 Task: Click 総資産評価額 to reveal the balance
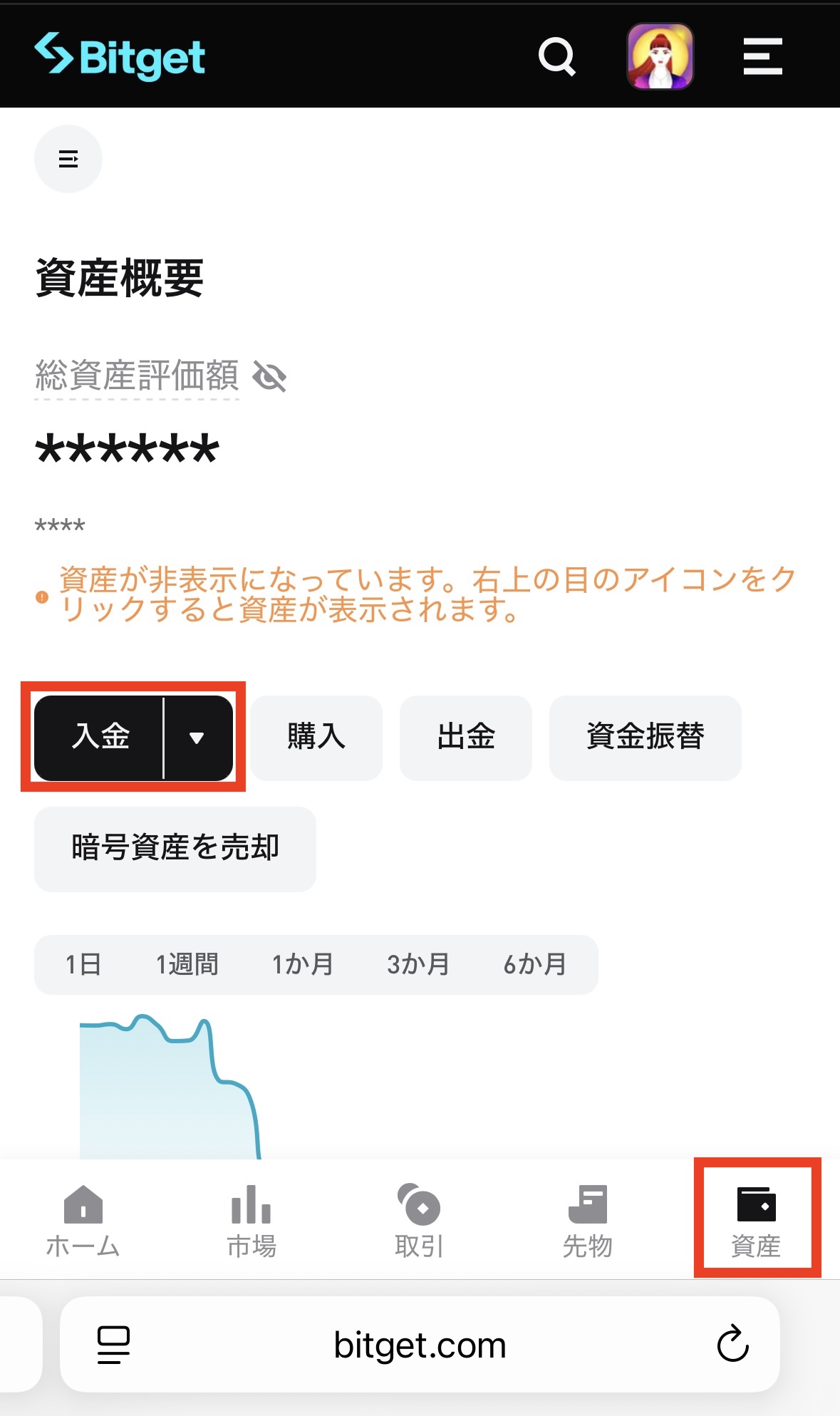click(x=135, y=378)
